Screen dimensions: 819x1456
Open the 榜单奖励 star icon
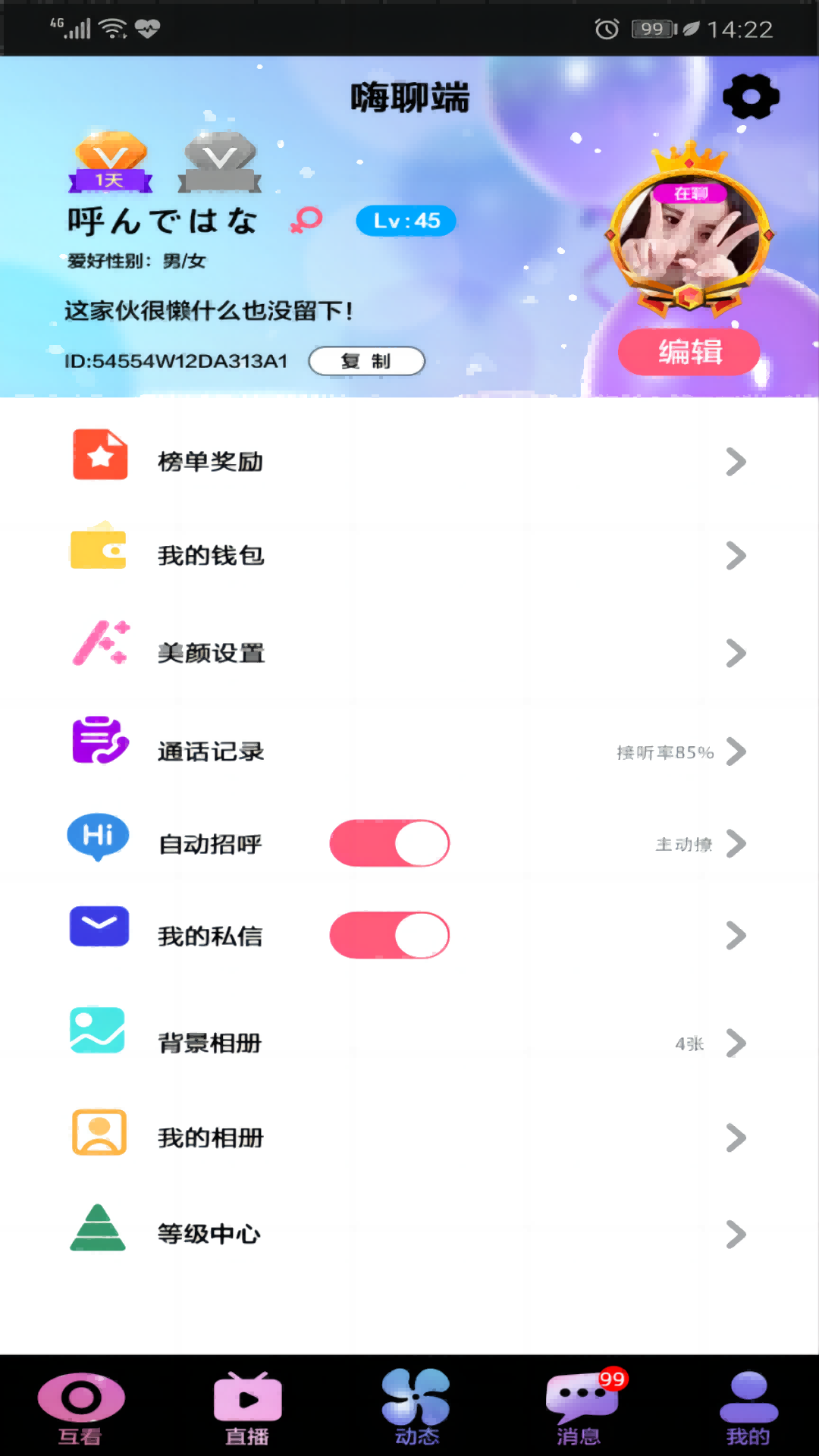click(x=99, y=456)
